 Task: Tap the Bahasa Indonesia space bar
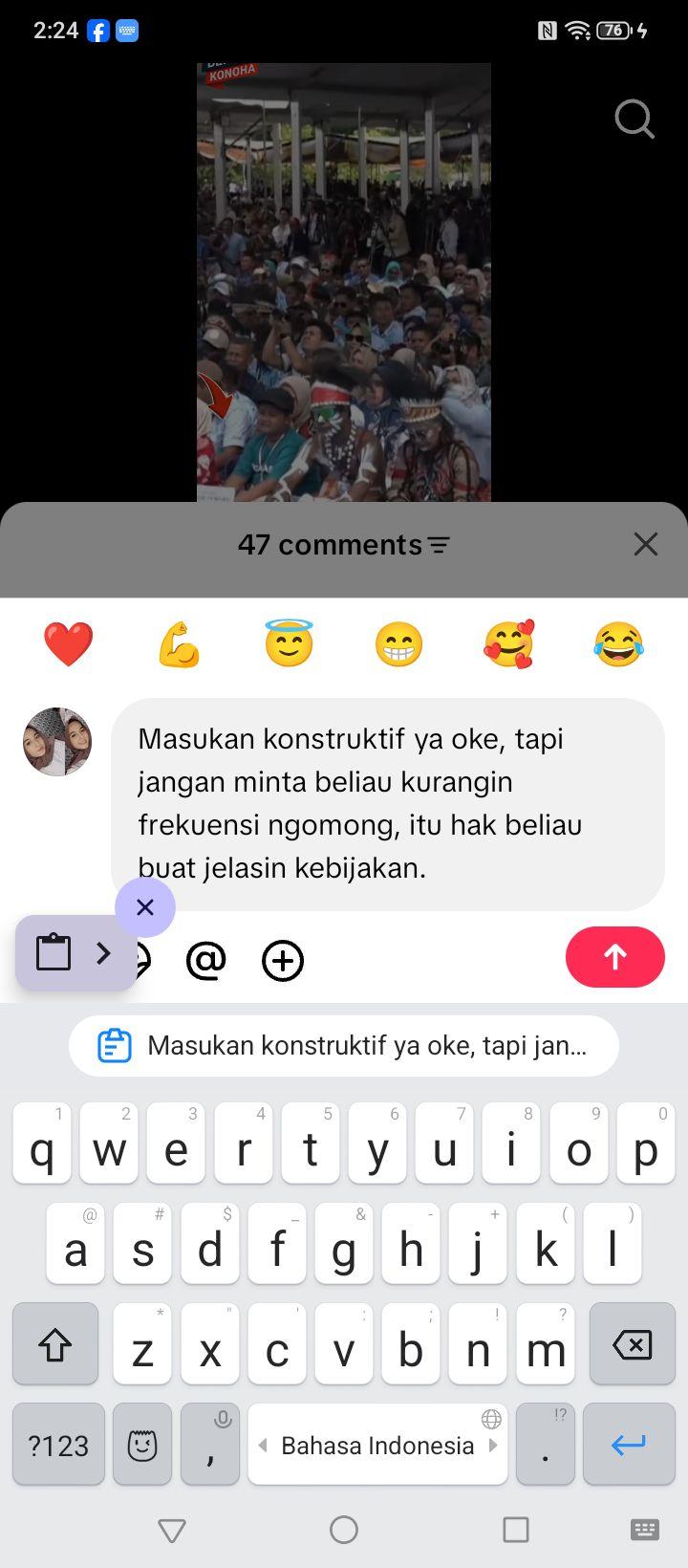click(377, 1445)
